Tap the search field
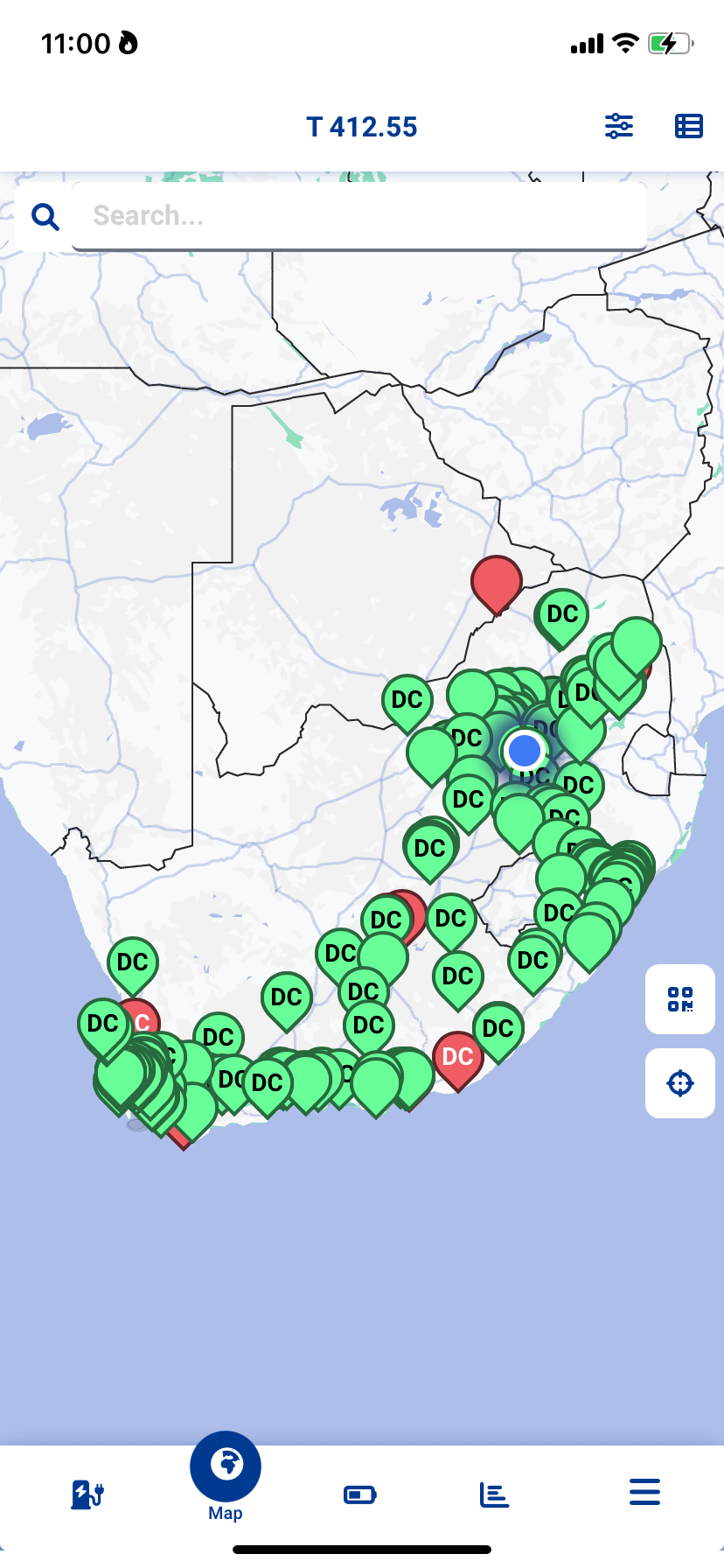The width and height of the screenshot is (724, 1568). [359, 215]
